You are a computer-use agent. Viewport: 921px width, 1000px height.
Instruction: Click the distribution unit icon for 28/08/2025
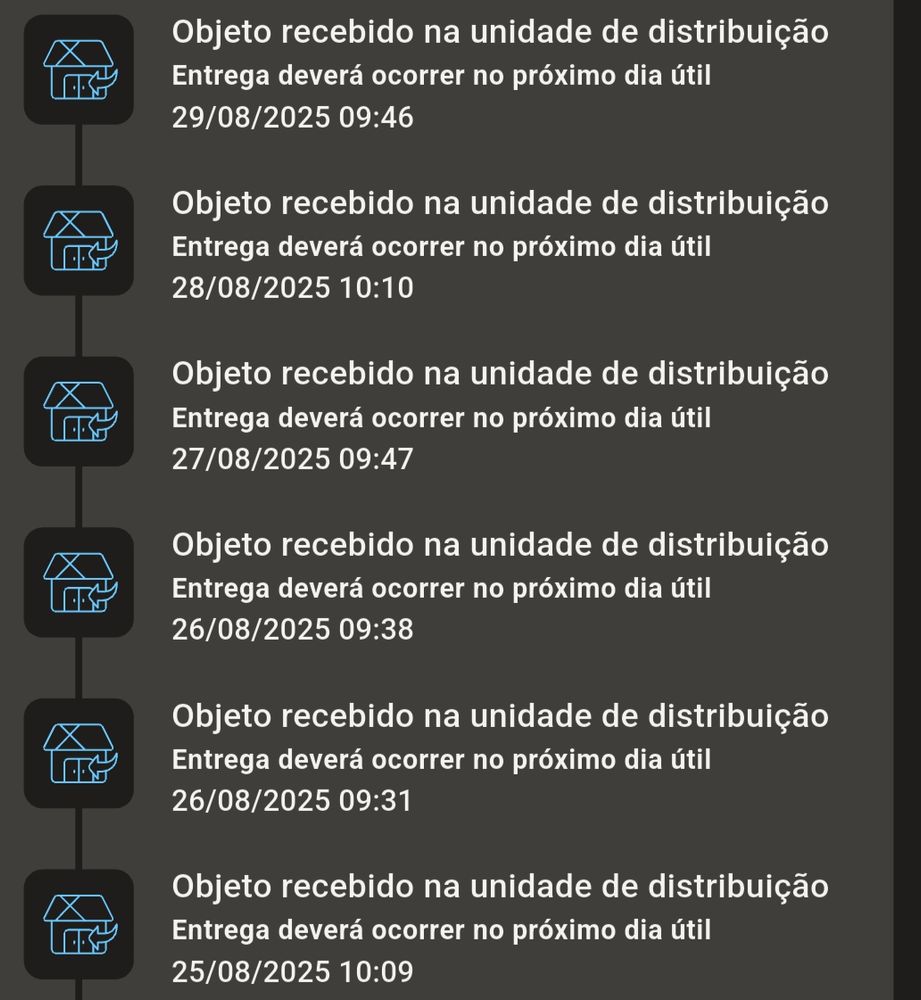coord(79,241)
